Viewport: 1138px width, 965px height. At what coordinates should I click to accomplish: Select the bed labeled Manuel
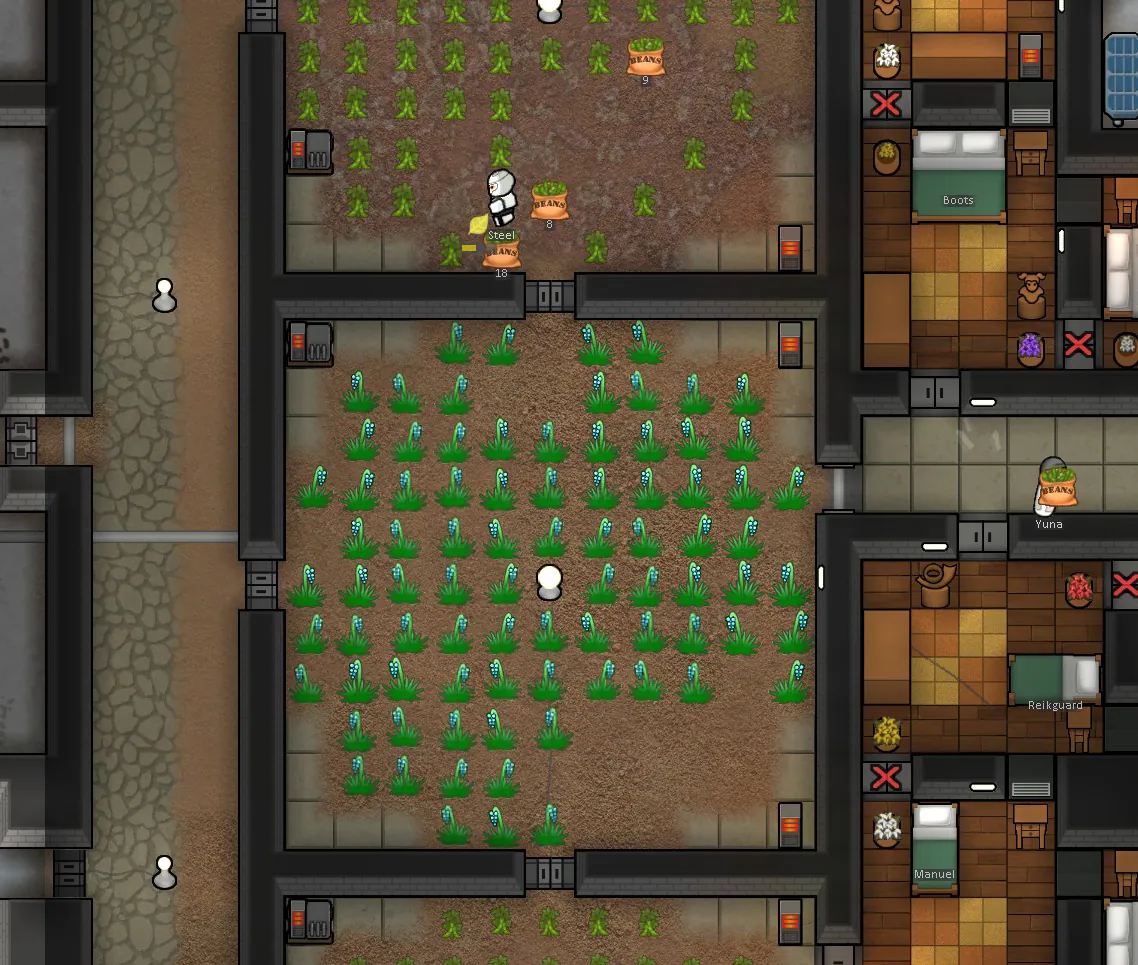pyautogui.click(x=934, y=843)
